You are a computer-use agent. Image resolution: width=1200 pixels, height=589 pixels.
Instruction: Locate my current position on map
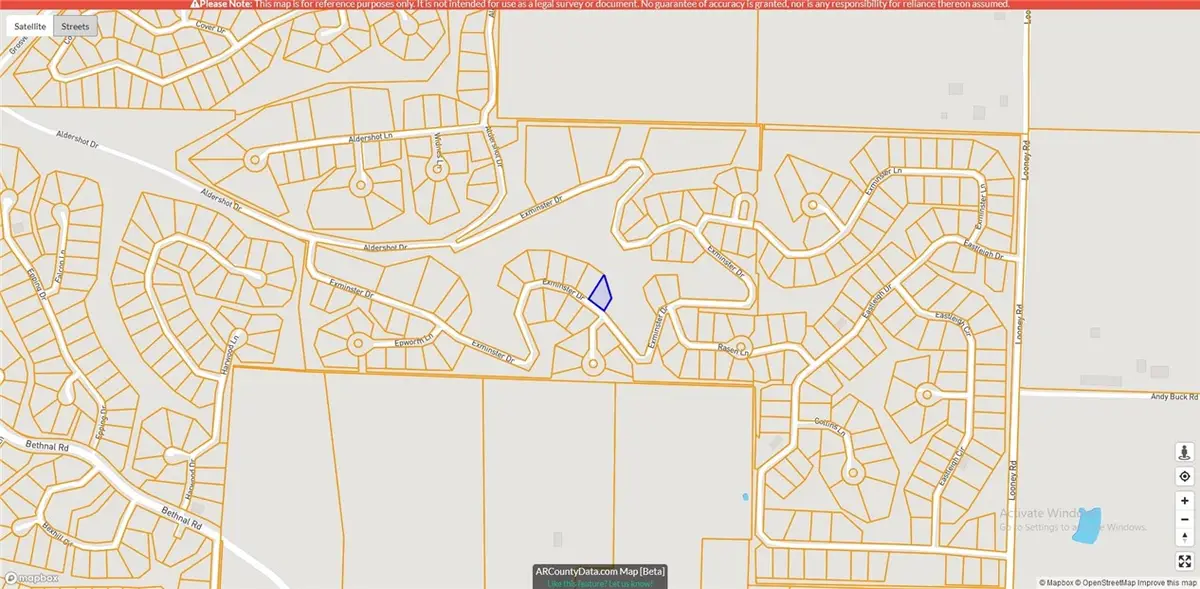coord(1184,477)
